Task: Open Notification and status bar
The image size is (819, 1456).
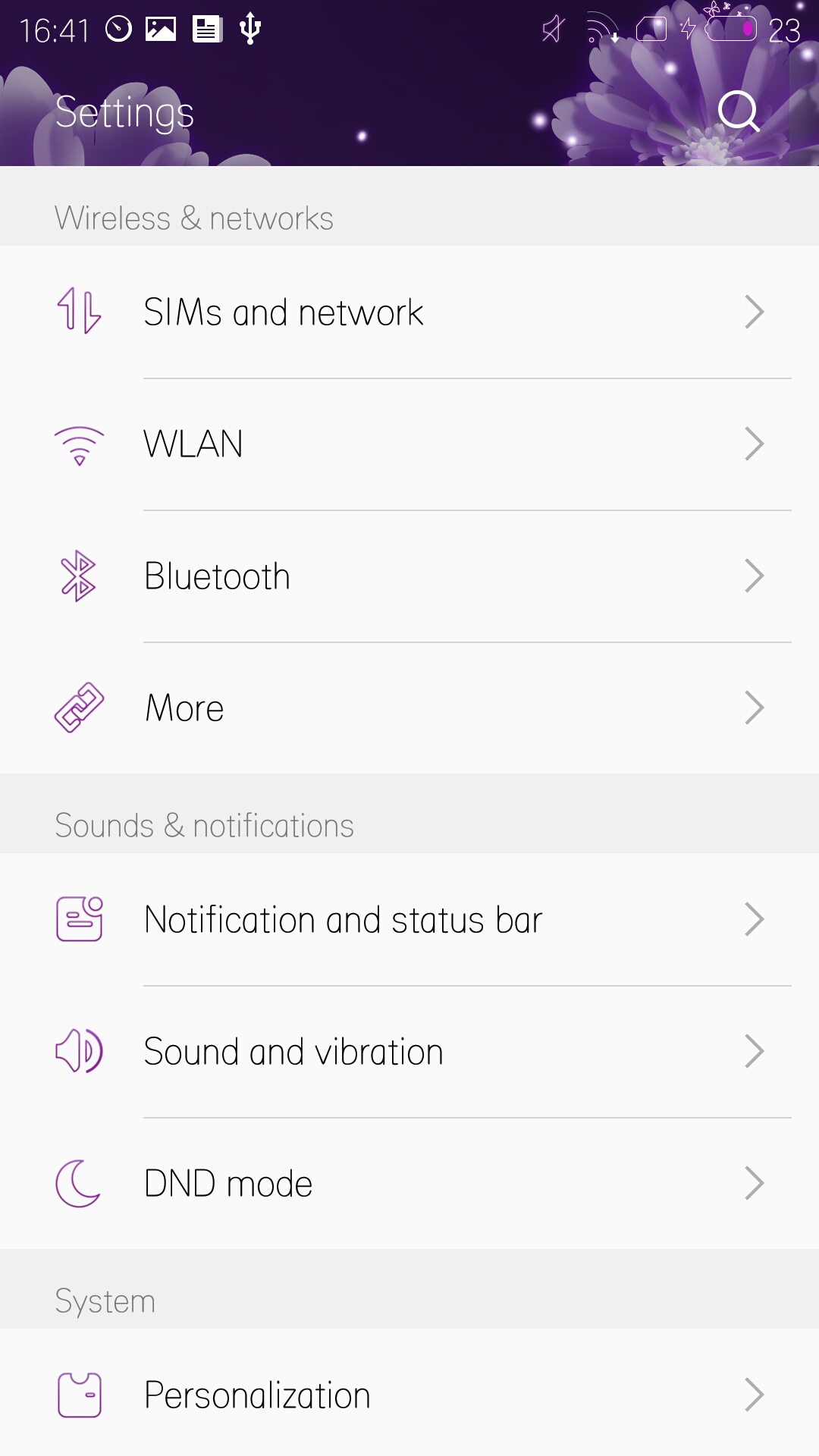Action: click(x=409, y=920)
